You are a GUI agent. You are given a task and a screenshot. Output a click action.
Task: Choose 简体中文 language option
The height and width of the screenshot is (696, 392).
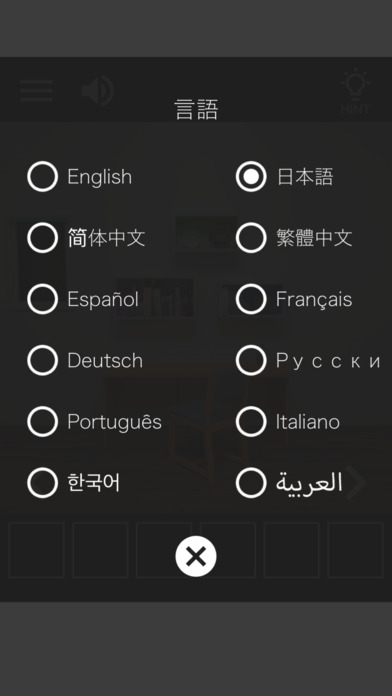[43, 238]
